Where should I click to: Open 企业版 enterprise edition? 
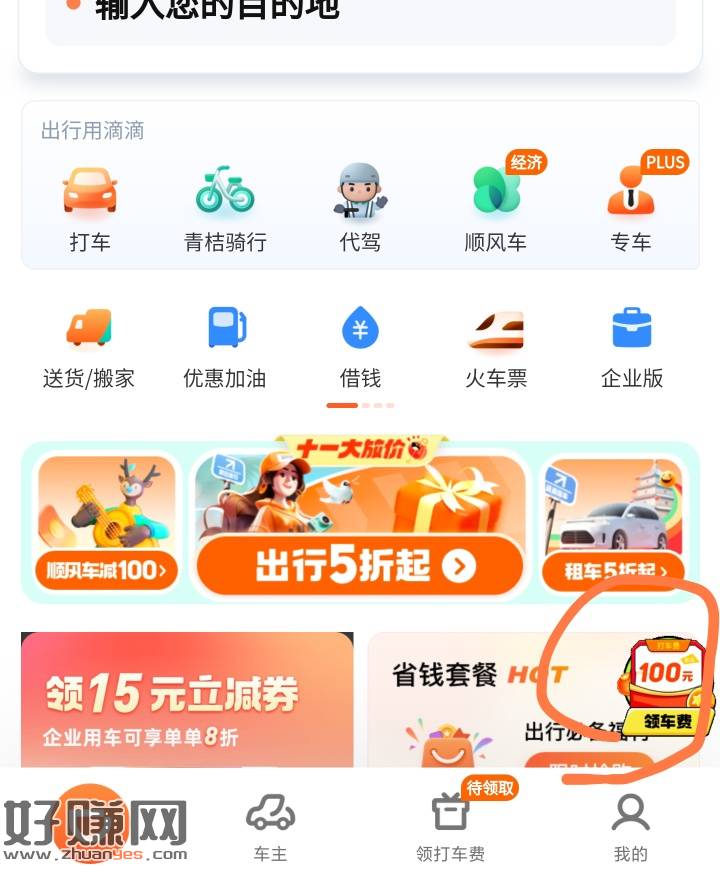pyautogui.click(x=631, y=346)
